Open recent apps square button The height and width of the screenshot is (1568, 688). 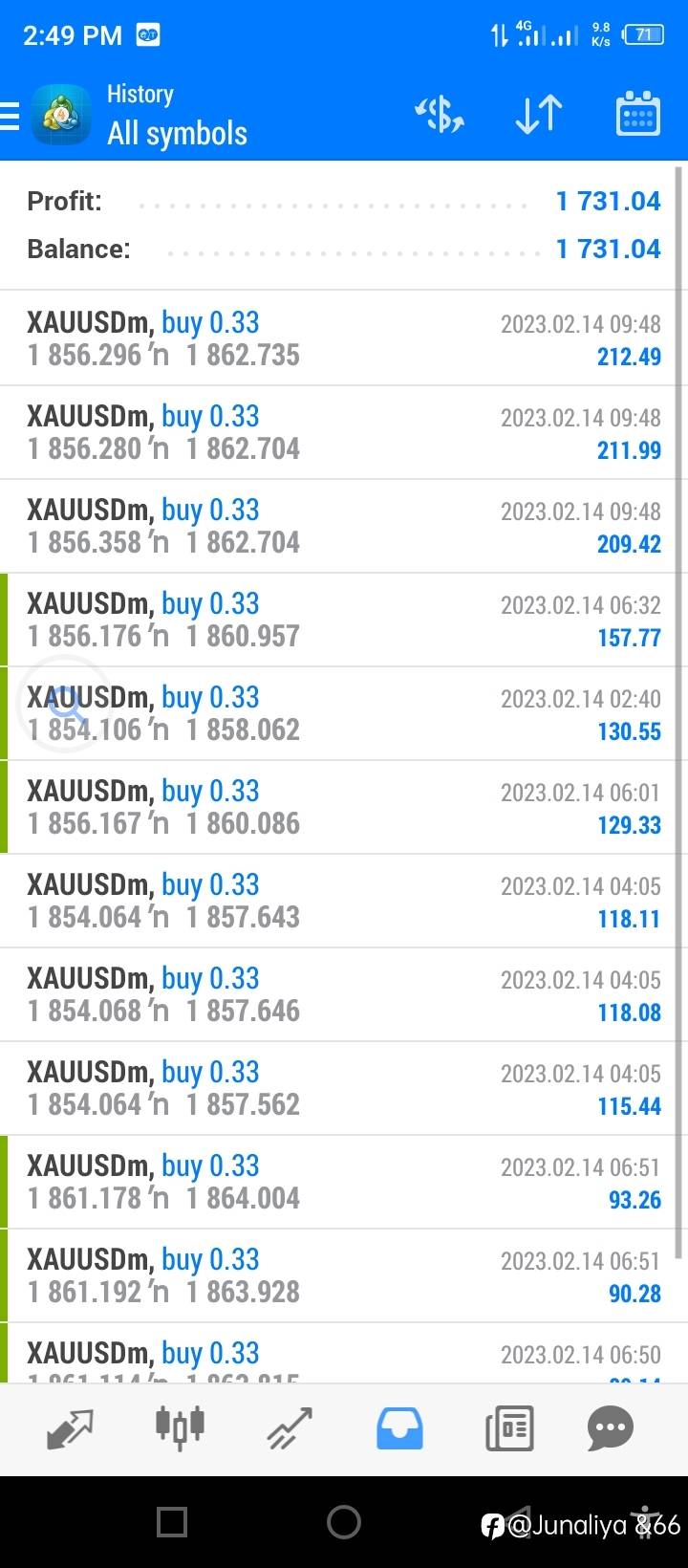coord(172,1521)
